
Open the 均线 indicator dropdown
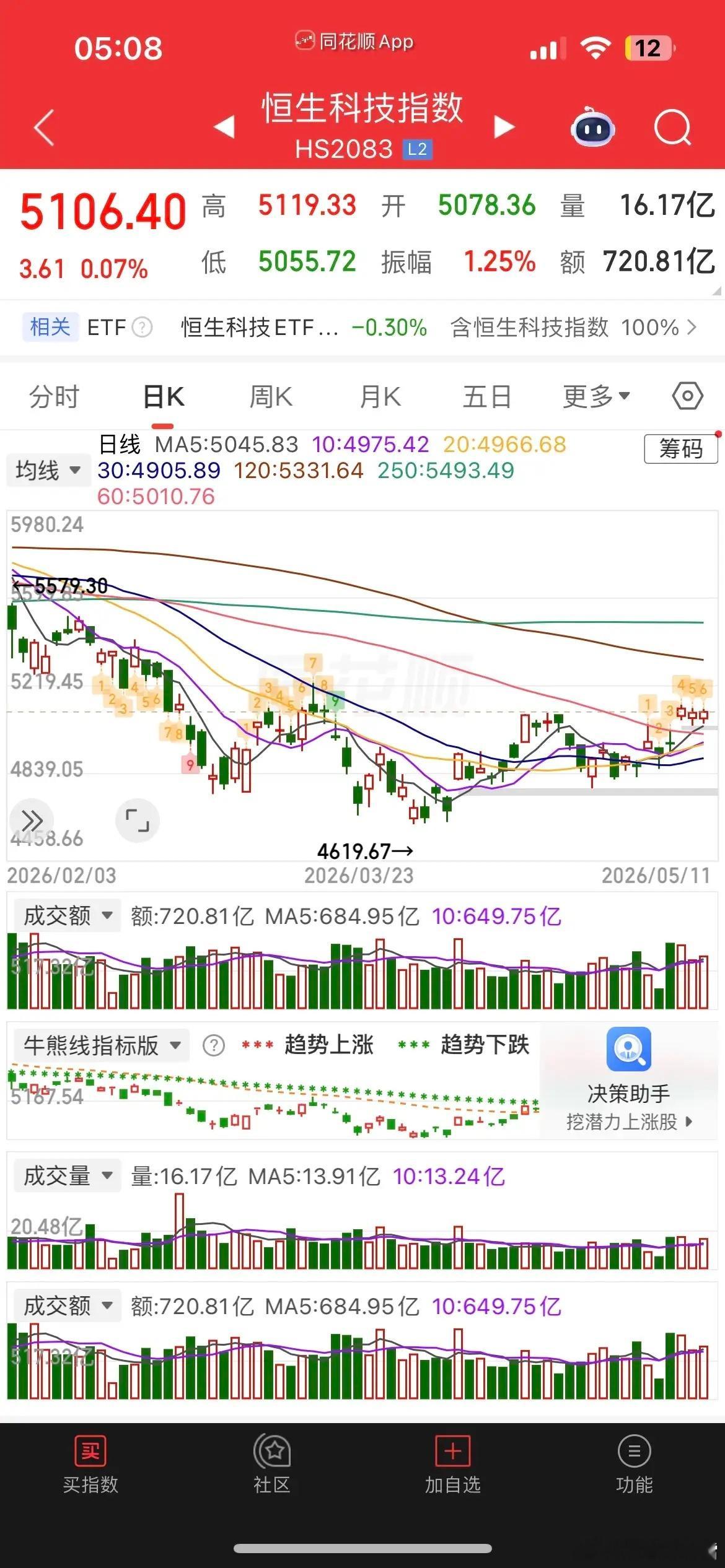[x=48, y=470]
